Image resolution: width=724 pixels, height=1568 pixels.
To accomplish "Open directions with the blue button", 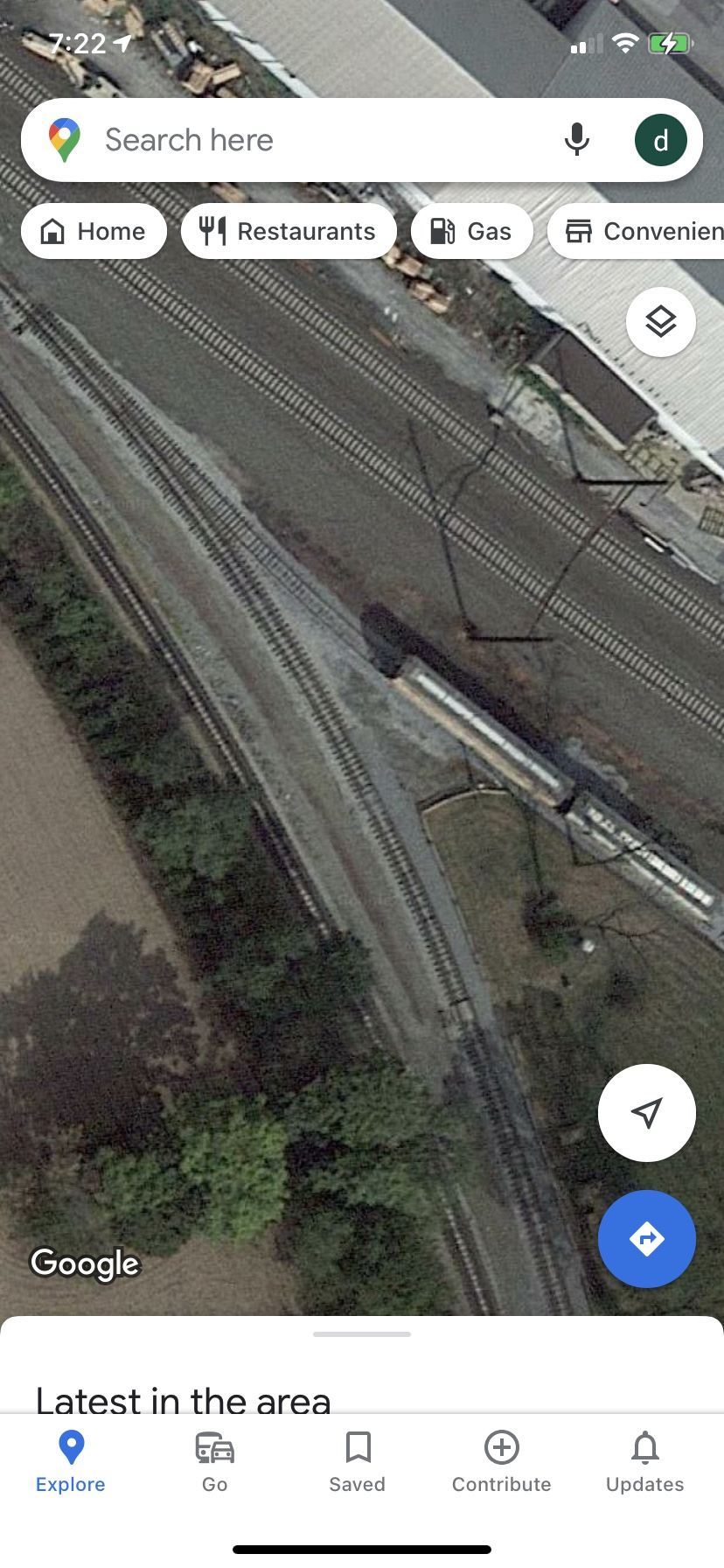I will [x=646, y=1239].
